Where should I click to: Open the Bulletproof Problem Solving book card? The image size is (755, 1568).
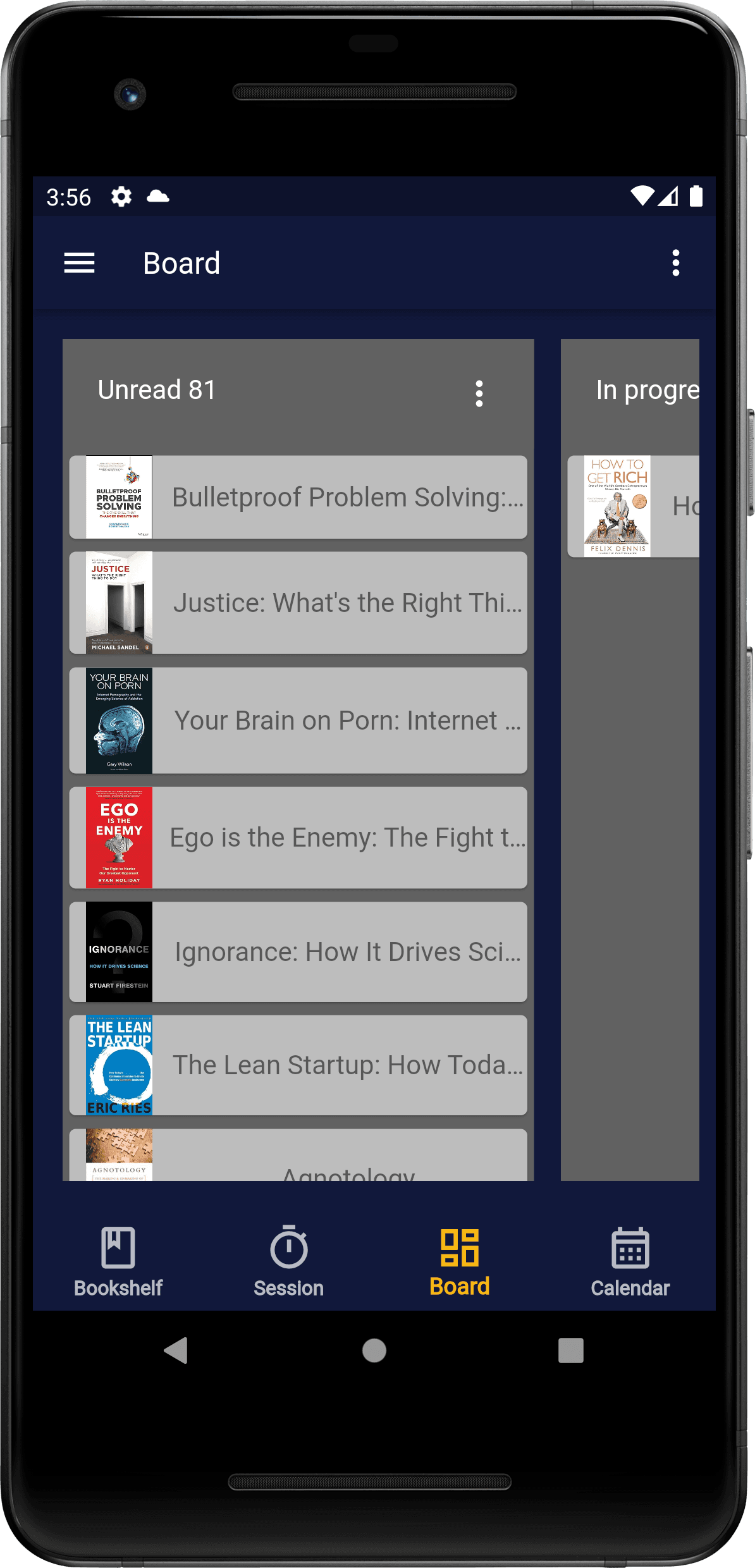pyautogui.click(x=298, y=498)
